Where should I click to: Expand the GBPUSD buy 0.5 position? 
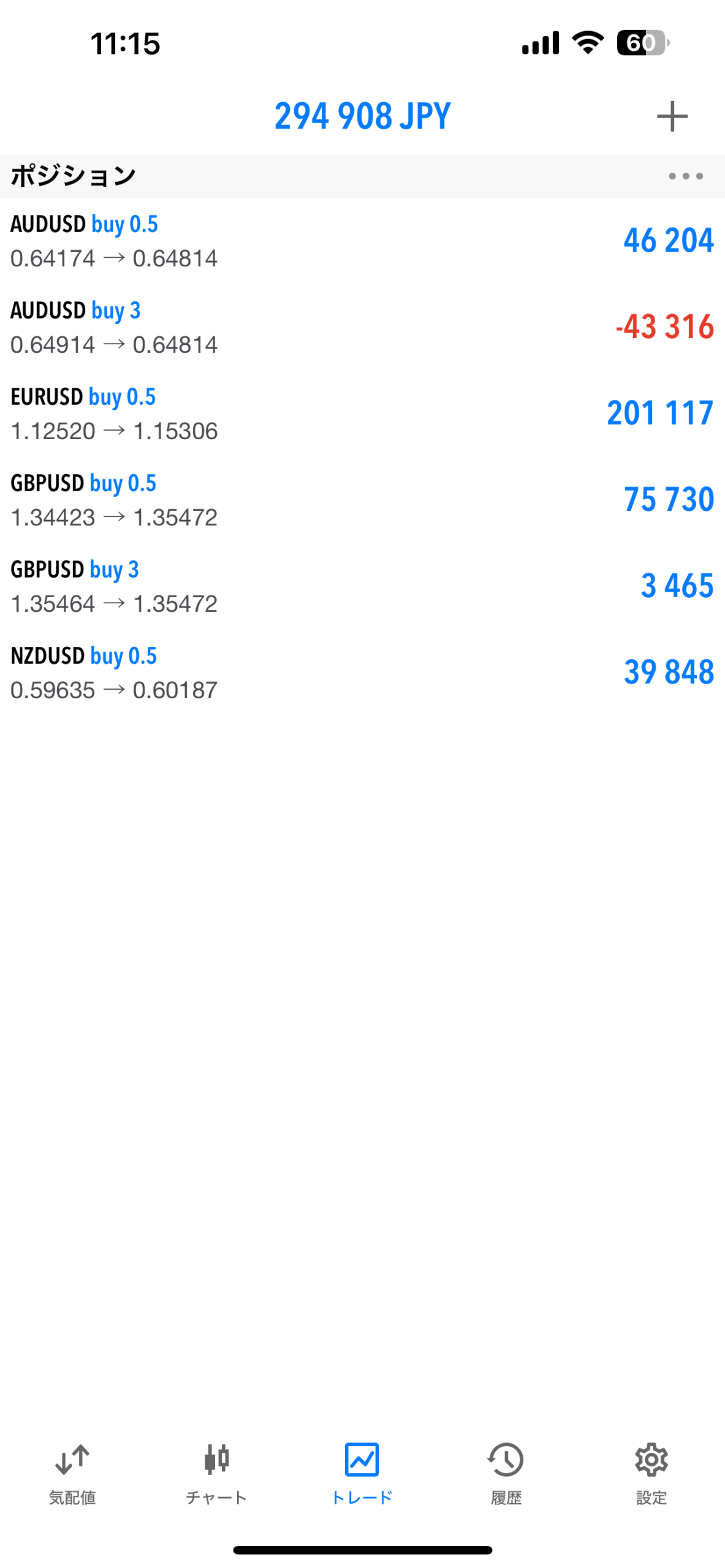pyautogui.click(x=362, y=500)
